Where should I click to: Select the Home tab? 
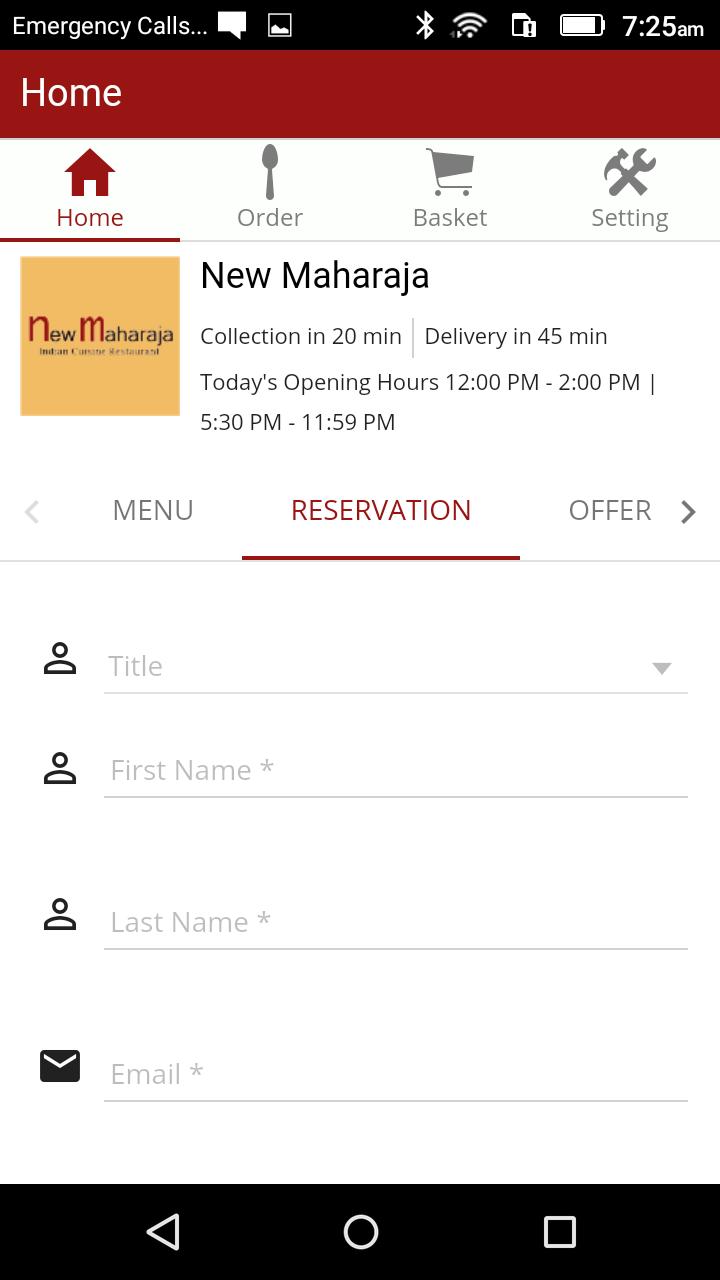click(90, 190)
